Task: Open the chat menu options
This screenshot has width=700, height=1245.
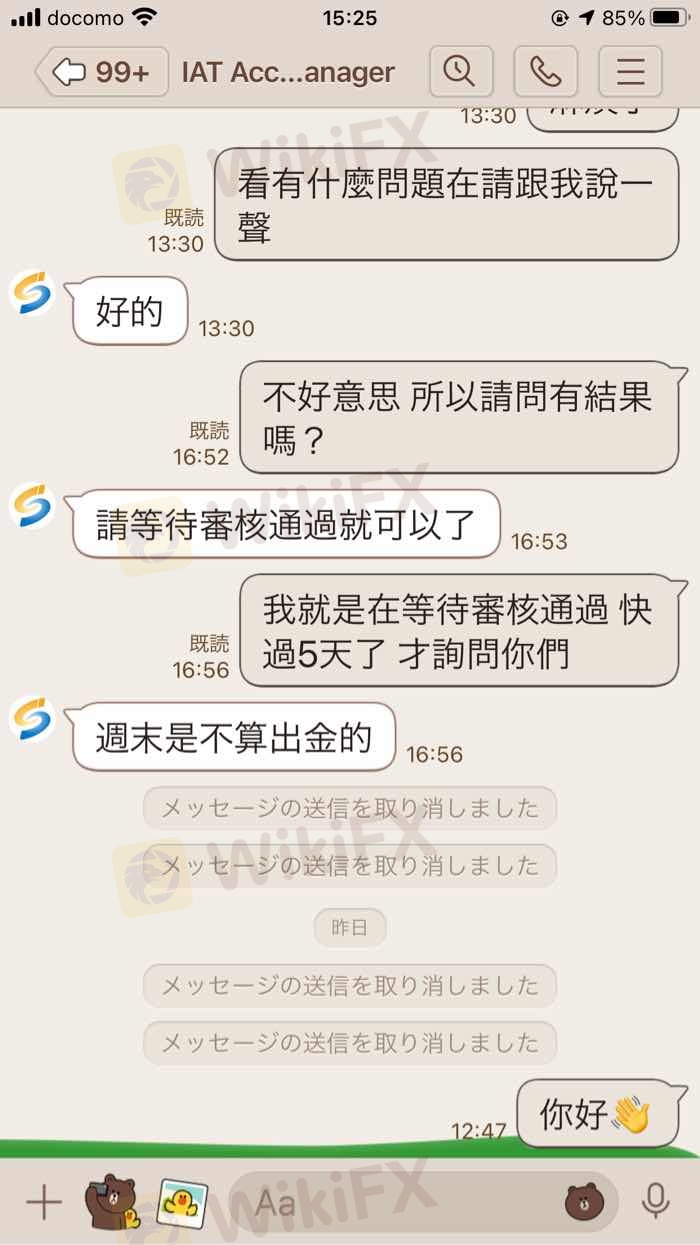Action: click(629, 72)
